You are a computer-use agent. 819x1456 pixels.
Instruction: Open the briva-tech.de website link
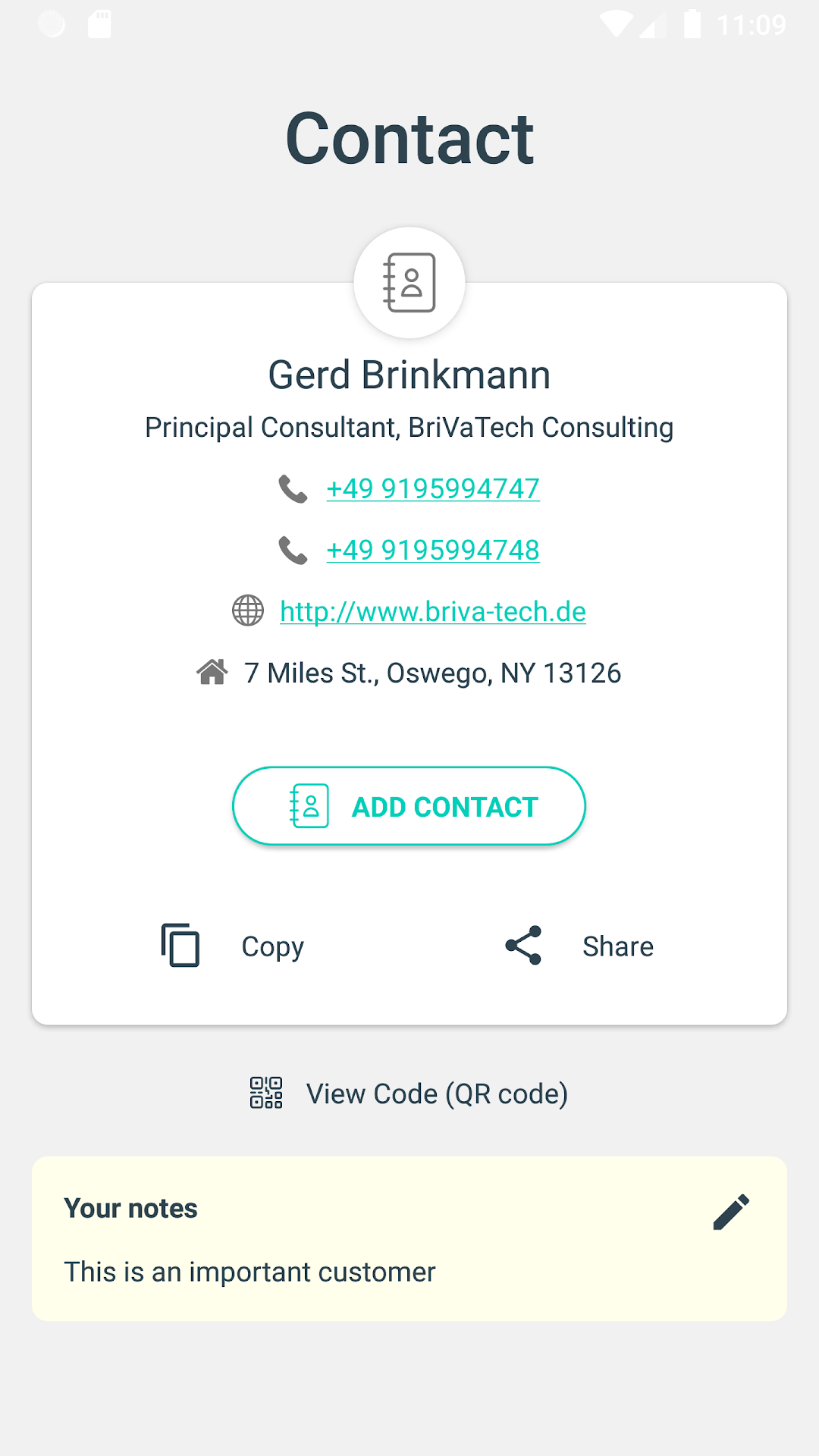(432, 612)
